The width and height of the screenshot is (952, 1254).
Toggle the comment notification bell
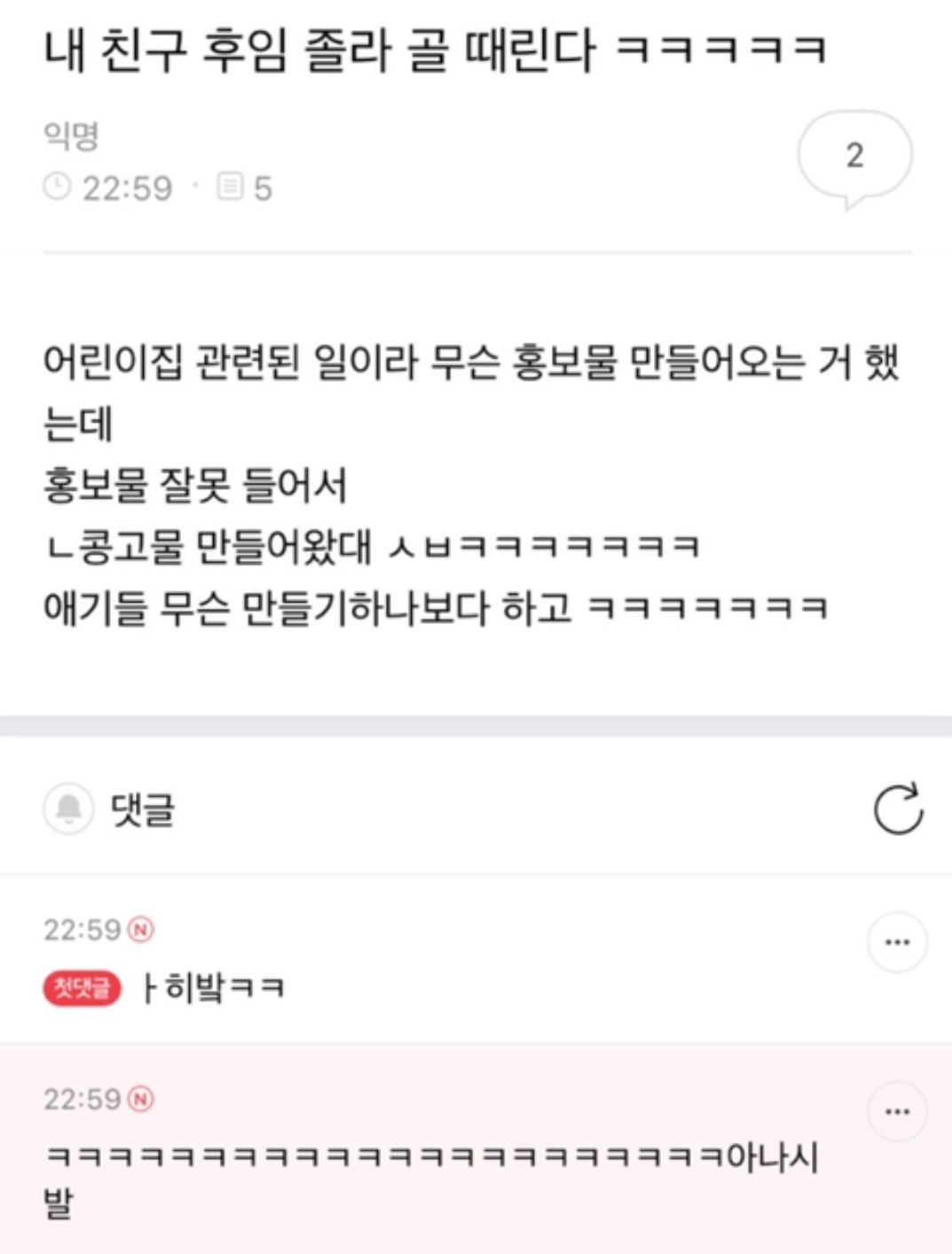point(68,808)
